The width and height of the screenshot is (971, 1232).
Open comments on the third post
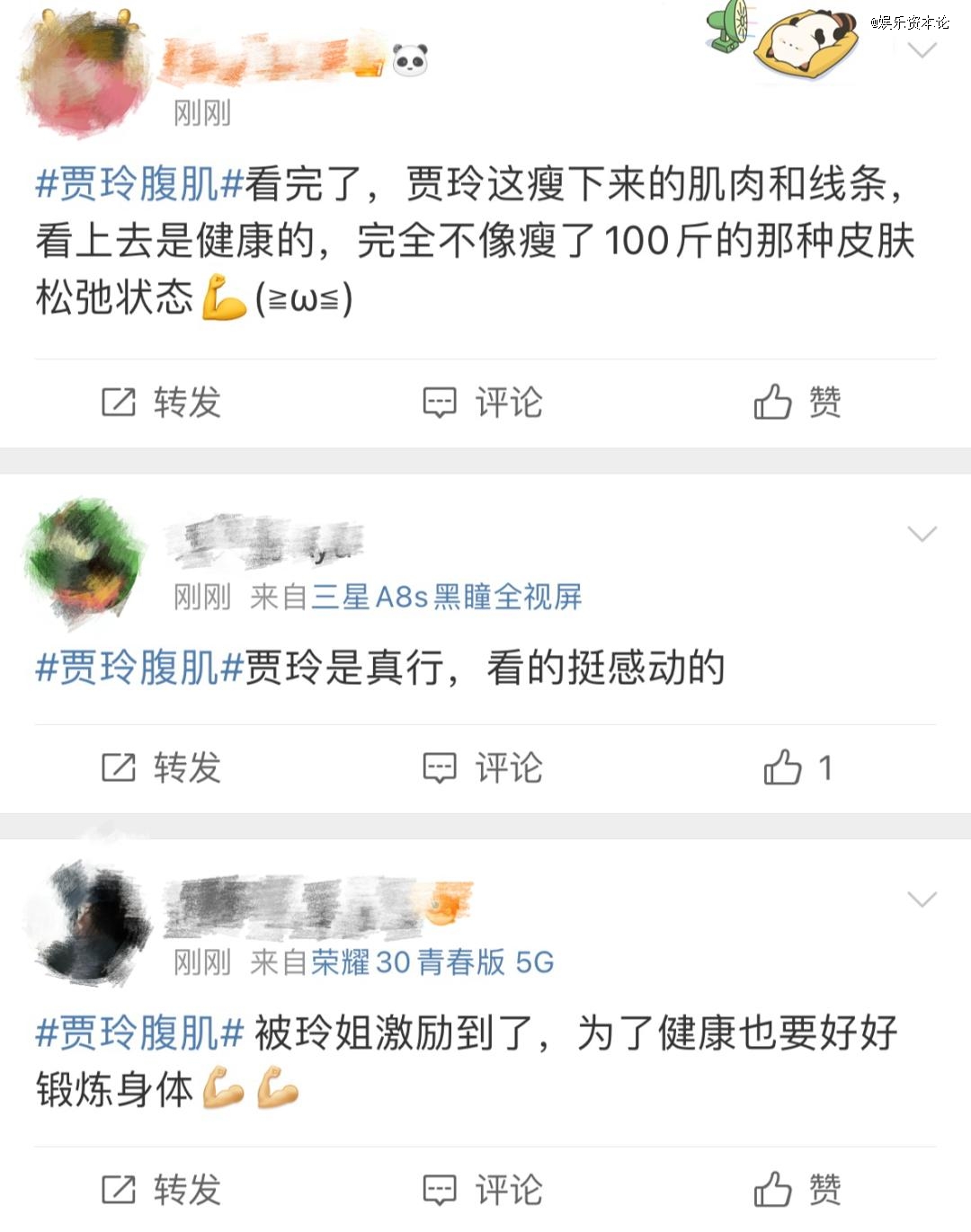click(438, 1188)
